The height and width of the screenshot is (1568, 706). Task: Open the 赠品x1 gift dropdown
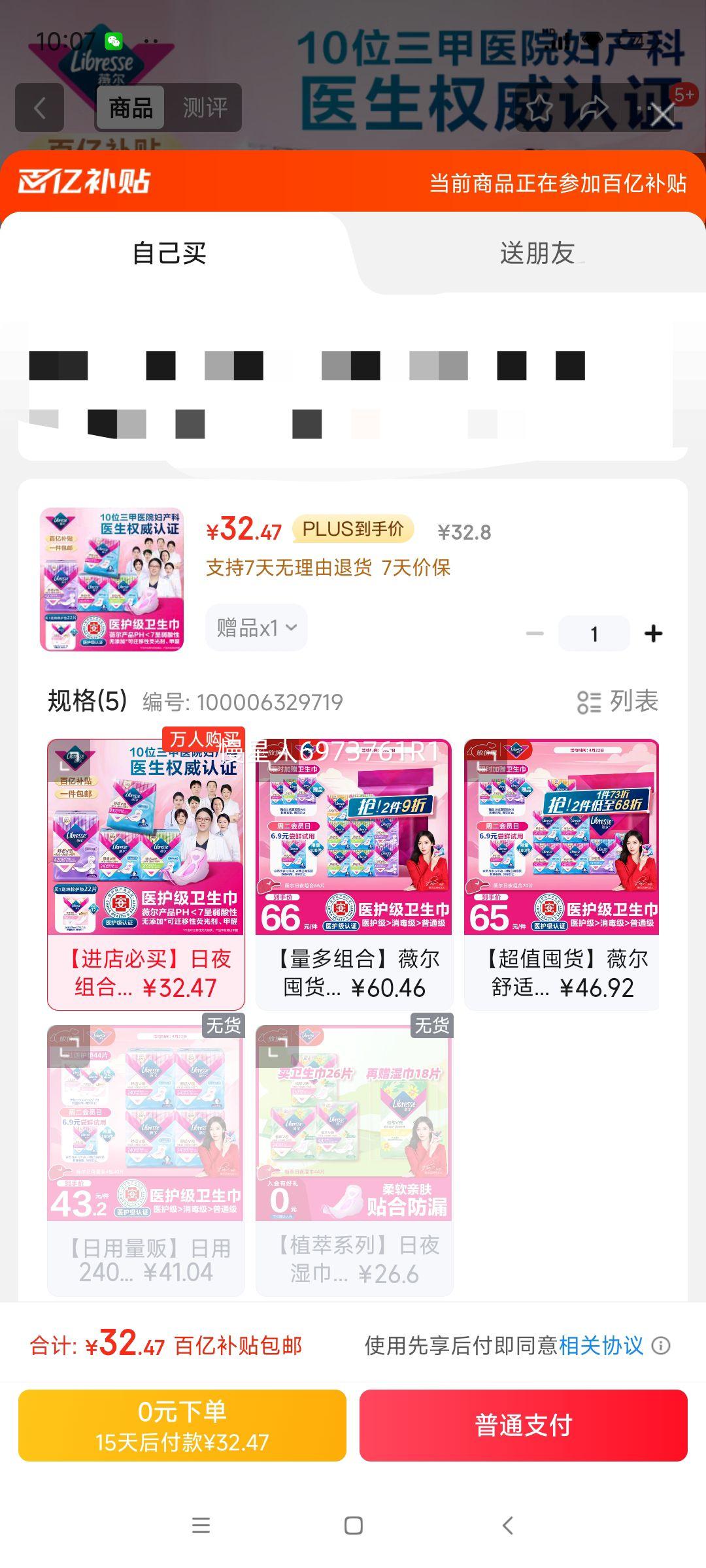(256, 627)
